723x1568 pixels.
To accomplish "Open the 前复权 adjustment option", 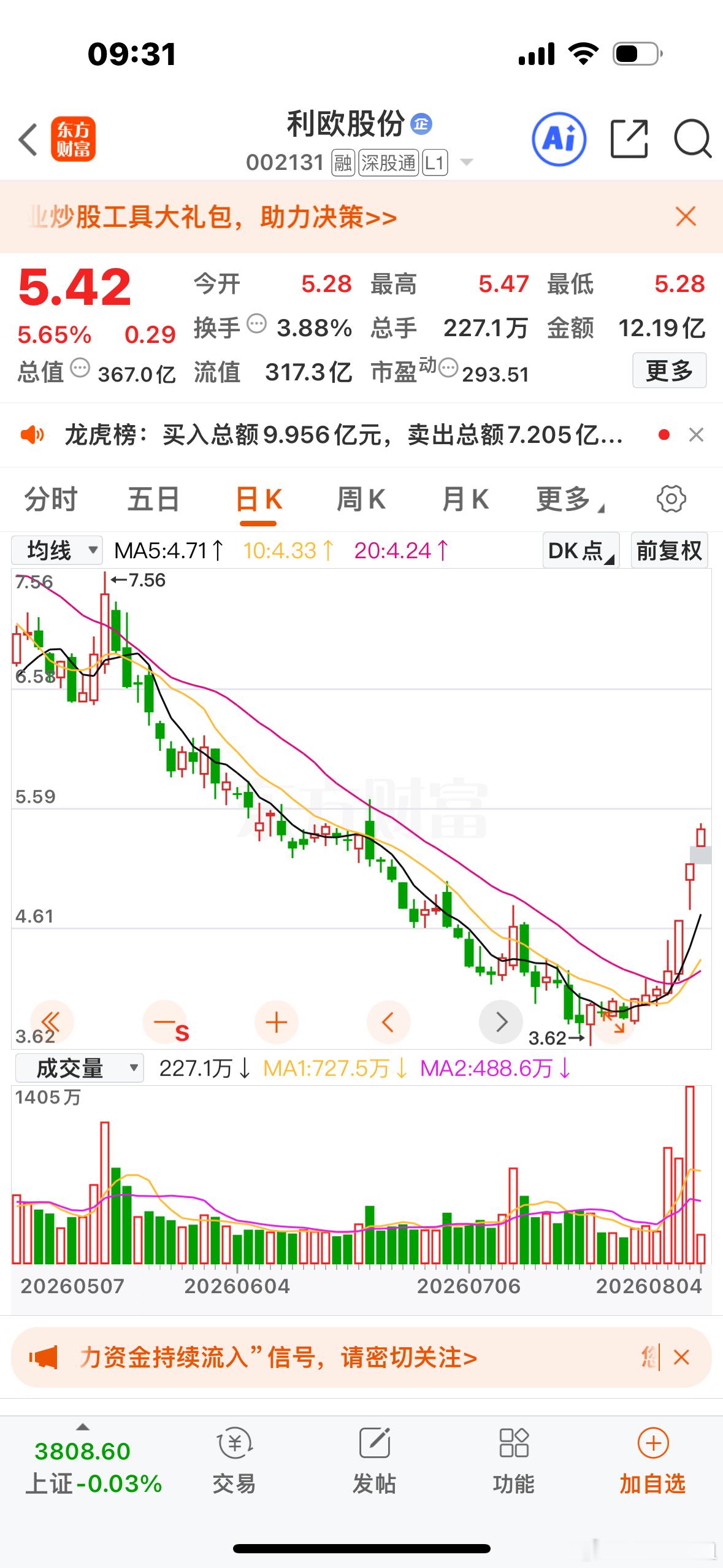I will click(669, 550).
